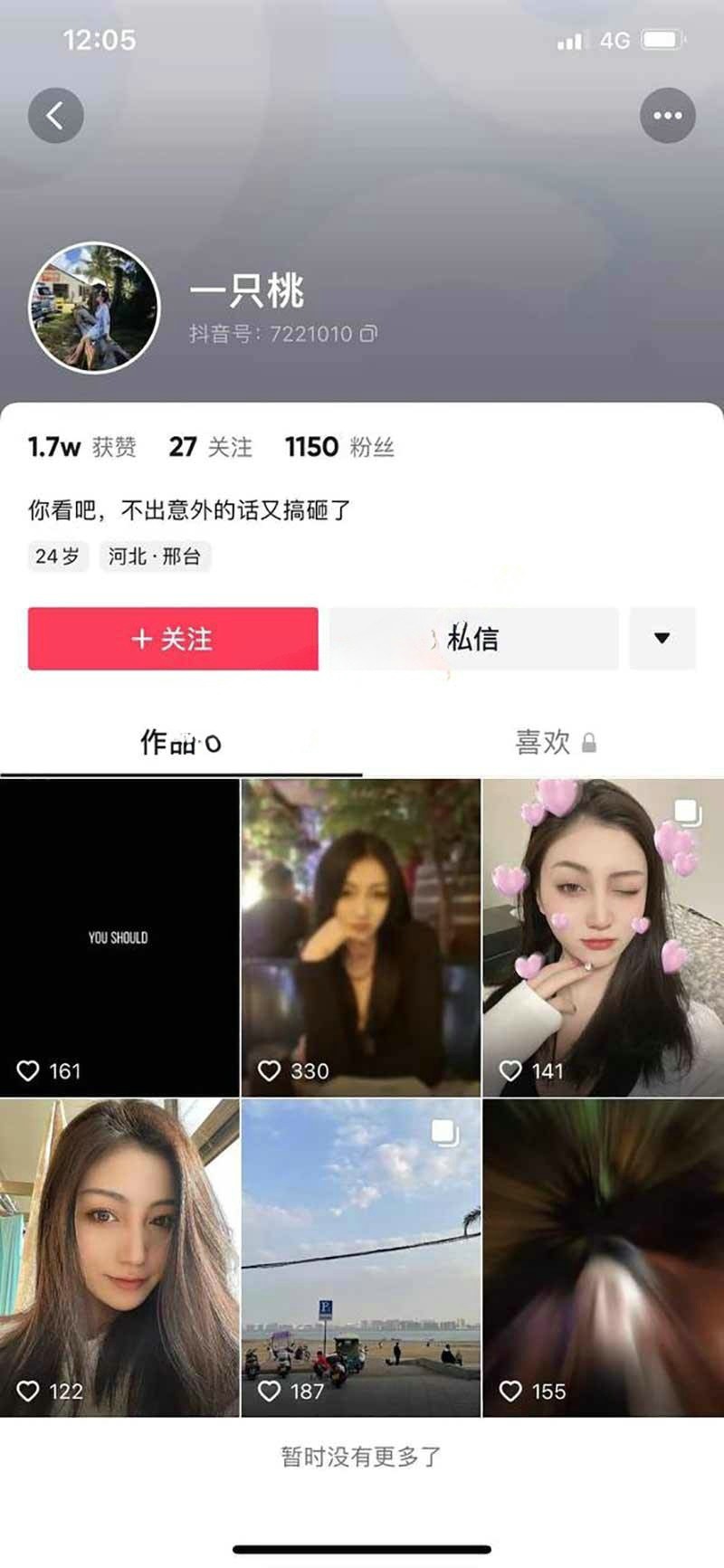The width and height of the screenshot is (724, 1568).
Task: Open the three-dot more options menu
Action: [667, 116]
